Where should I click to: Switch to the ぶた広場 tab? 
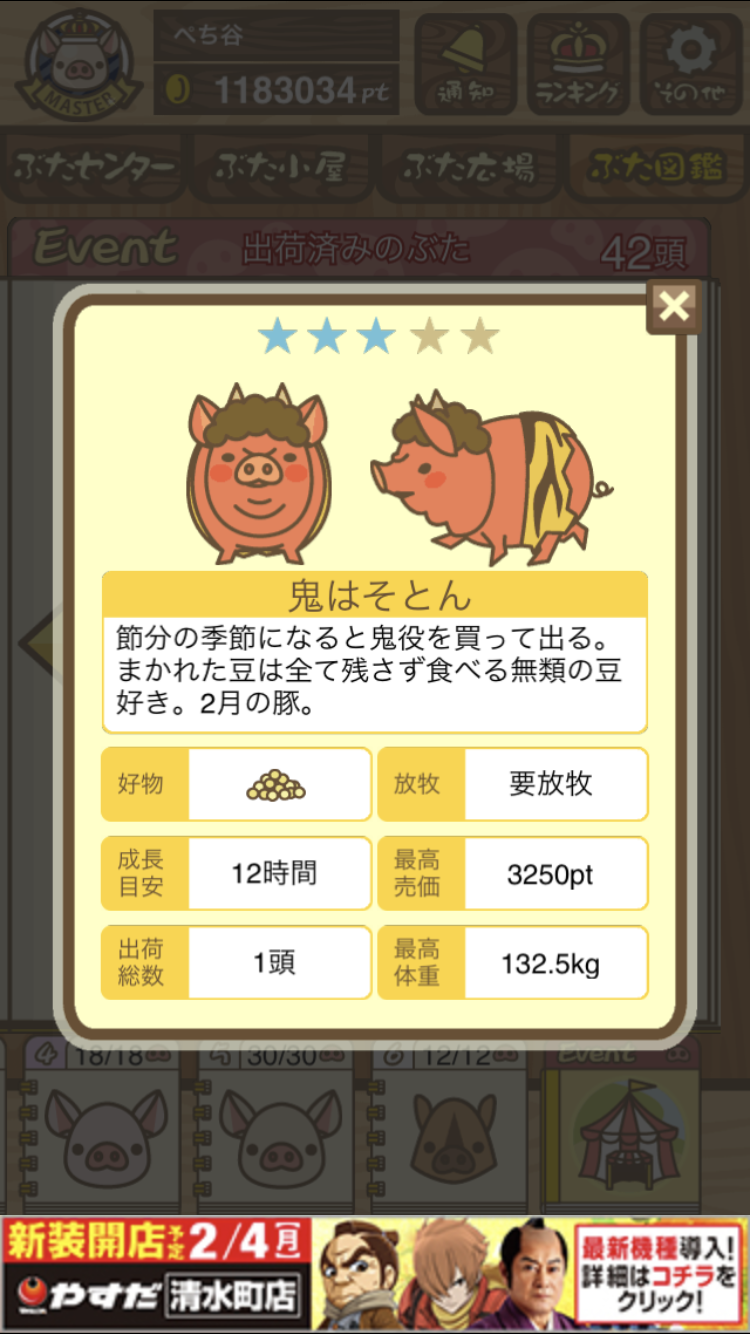pyautogui.click(x=468, y=167)
